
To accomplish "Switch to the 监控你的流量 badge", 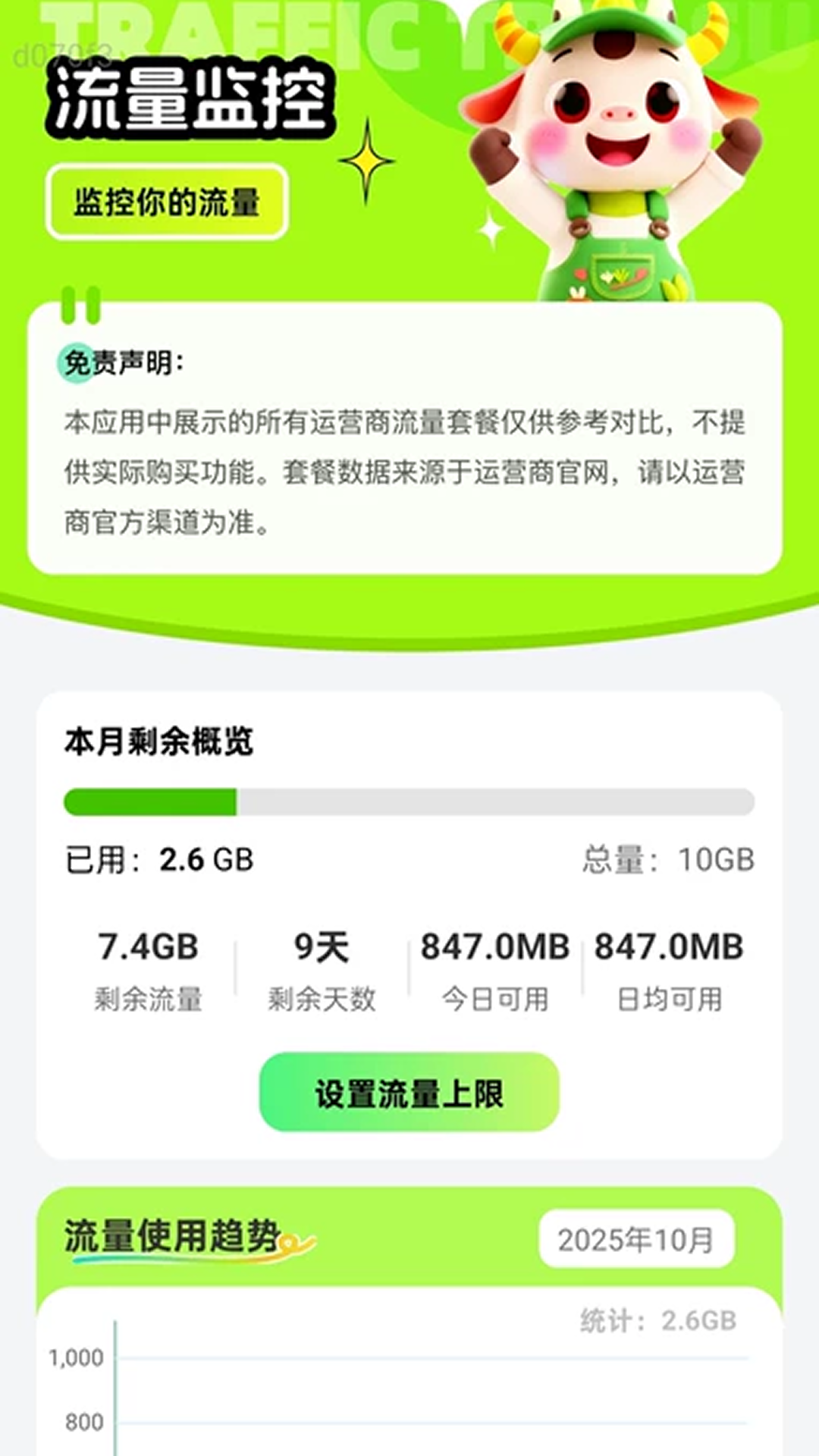I will pyautogui.click(x=167, y=199).
